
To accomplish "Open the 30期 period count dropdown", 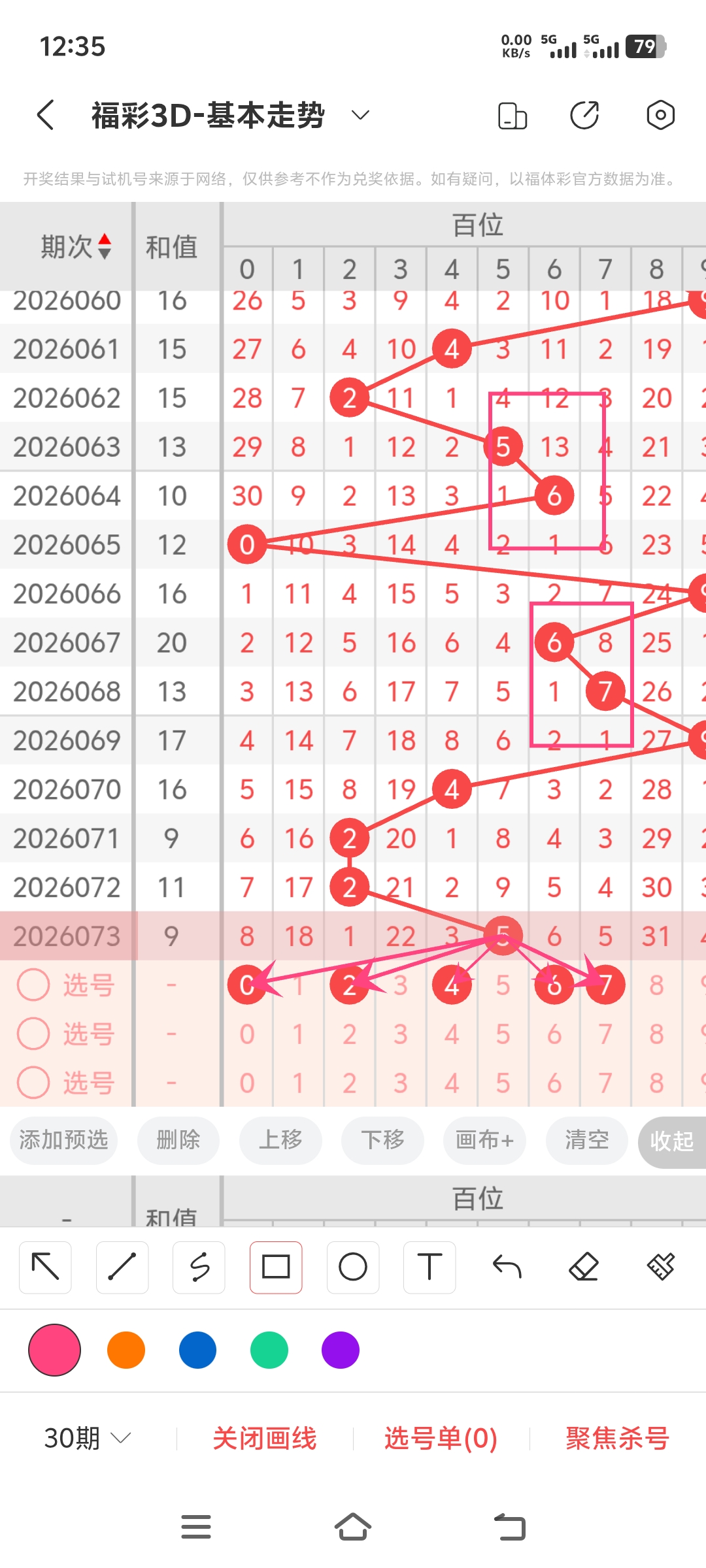I will [88, 1438].
